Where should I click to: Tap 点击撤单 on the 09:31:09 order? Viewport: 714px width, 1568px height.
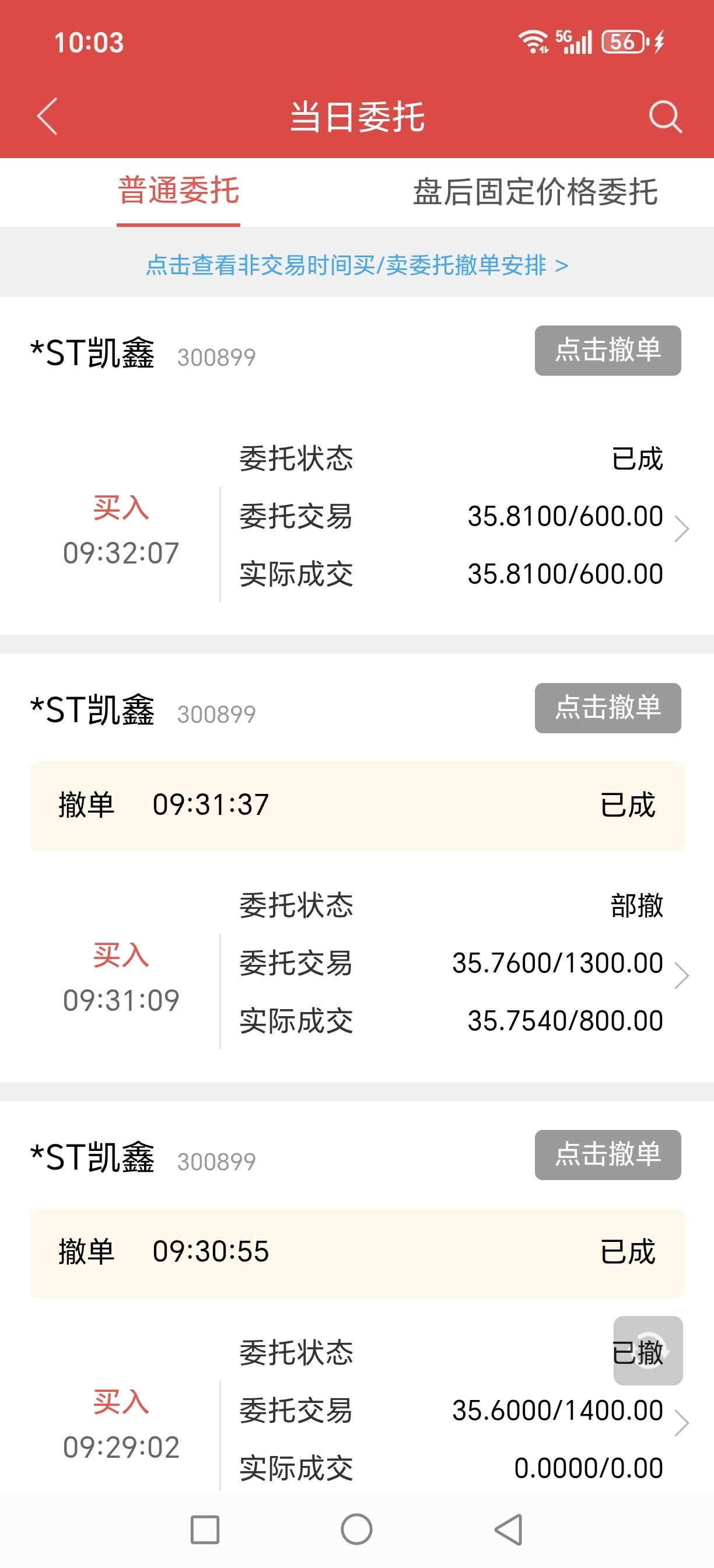coord(607,708)
